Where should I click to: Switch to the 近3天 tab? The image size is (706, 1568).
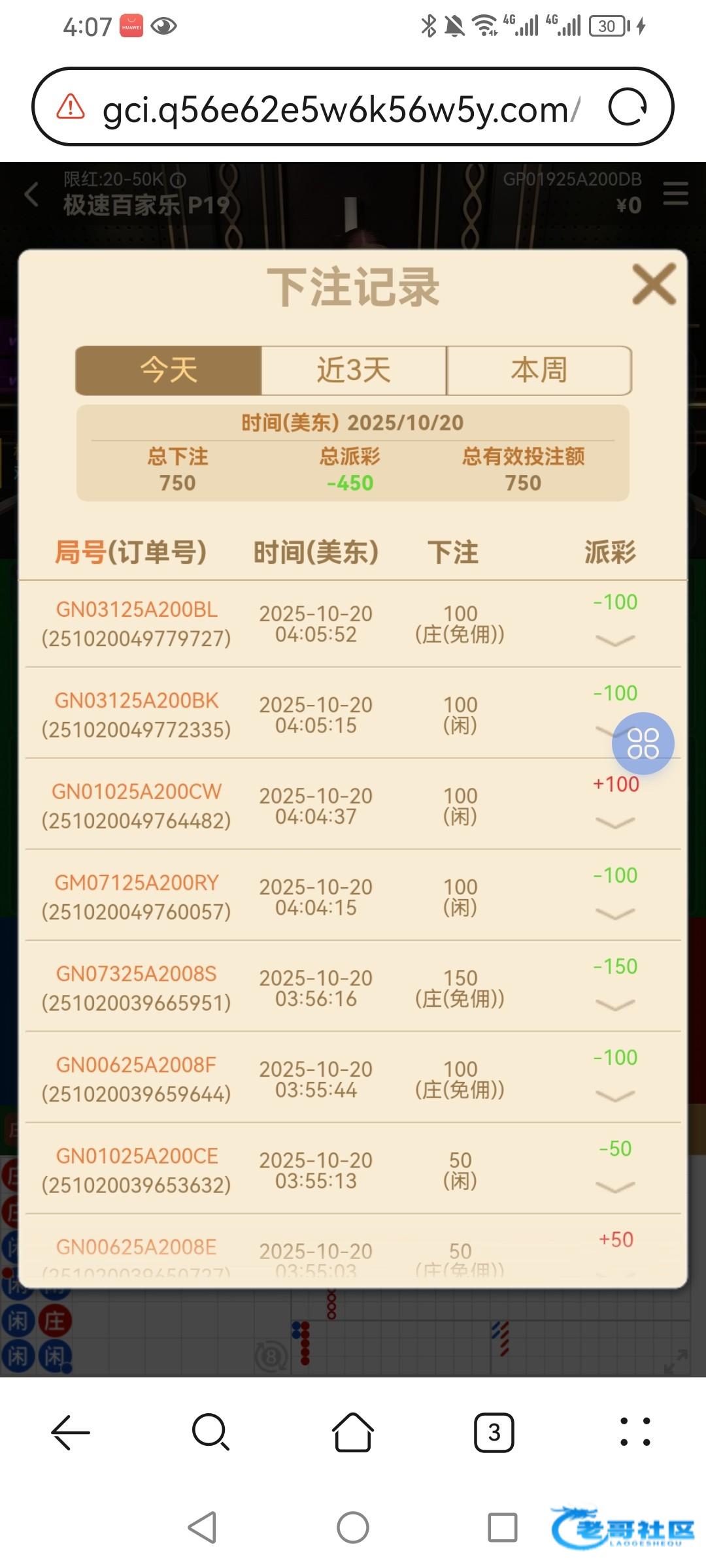[x=354, y=370]
